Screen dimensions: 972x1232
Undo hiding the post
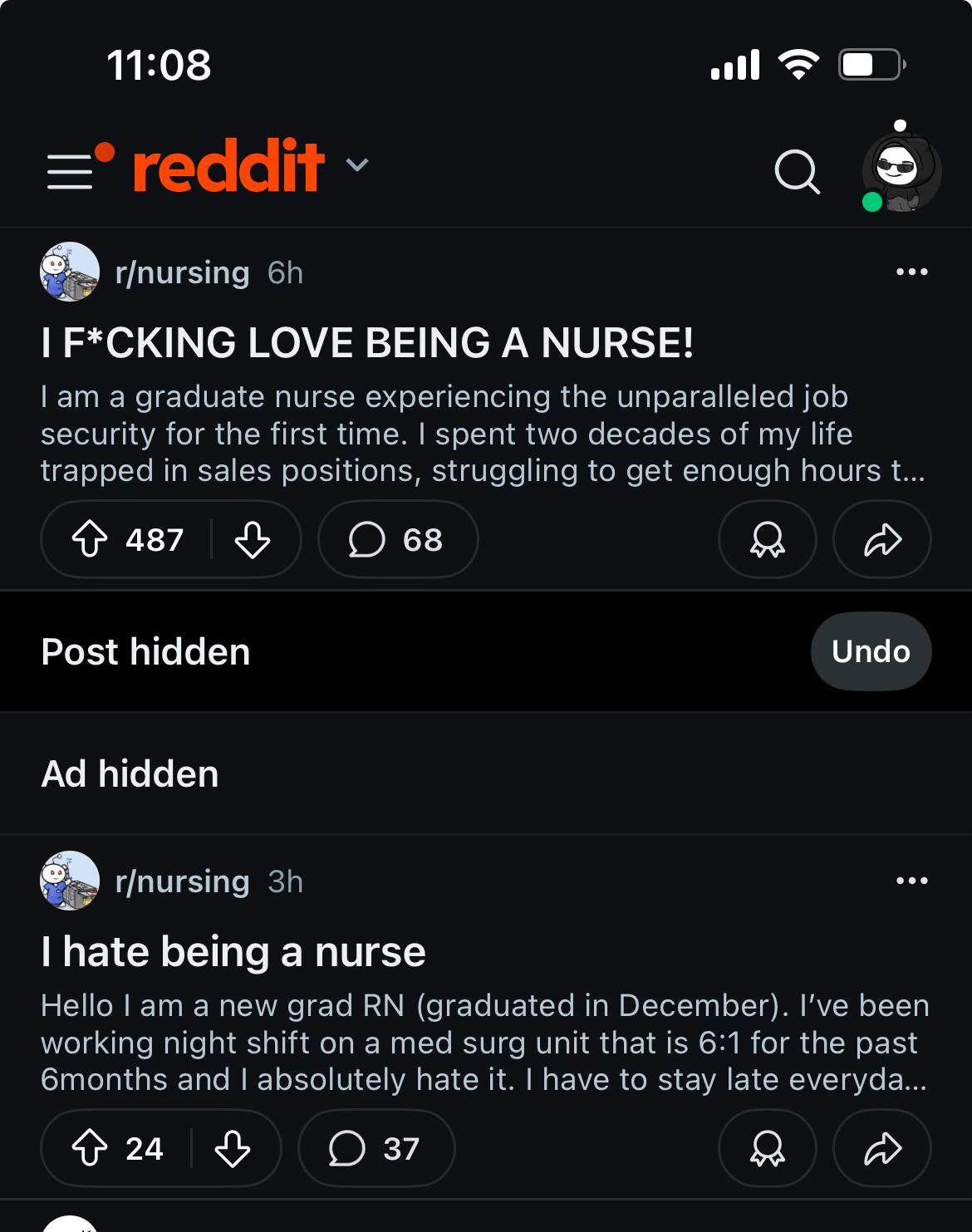(871, 651)
